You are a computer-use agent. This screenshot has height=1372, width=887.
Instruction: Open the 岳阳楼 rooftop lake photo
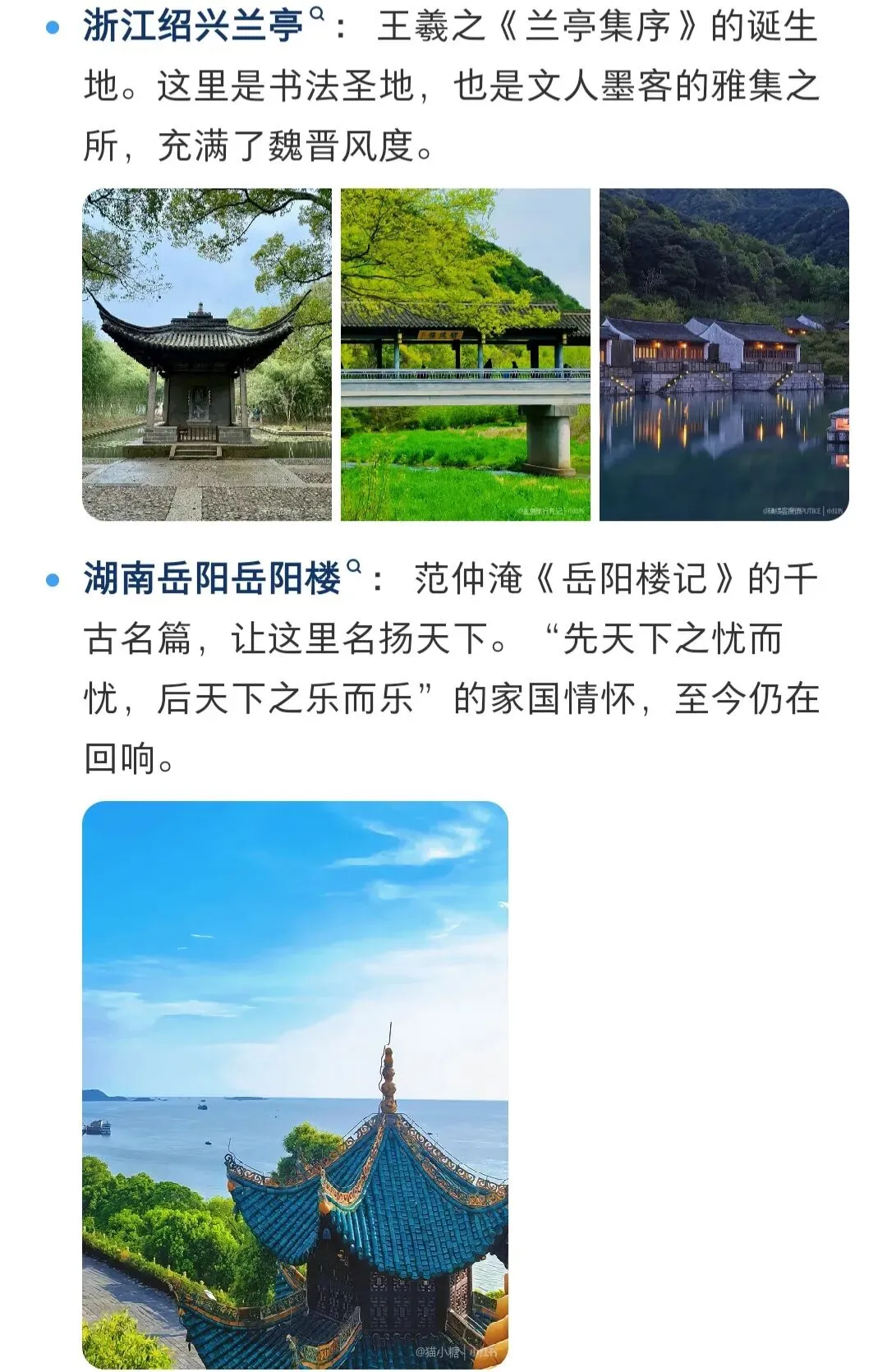pyautogui.click(x=295, y=1084)
